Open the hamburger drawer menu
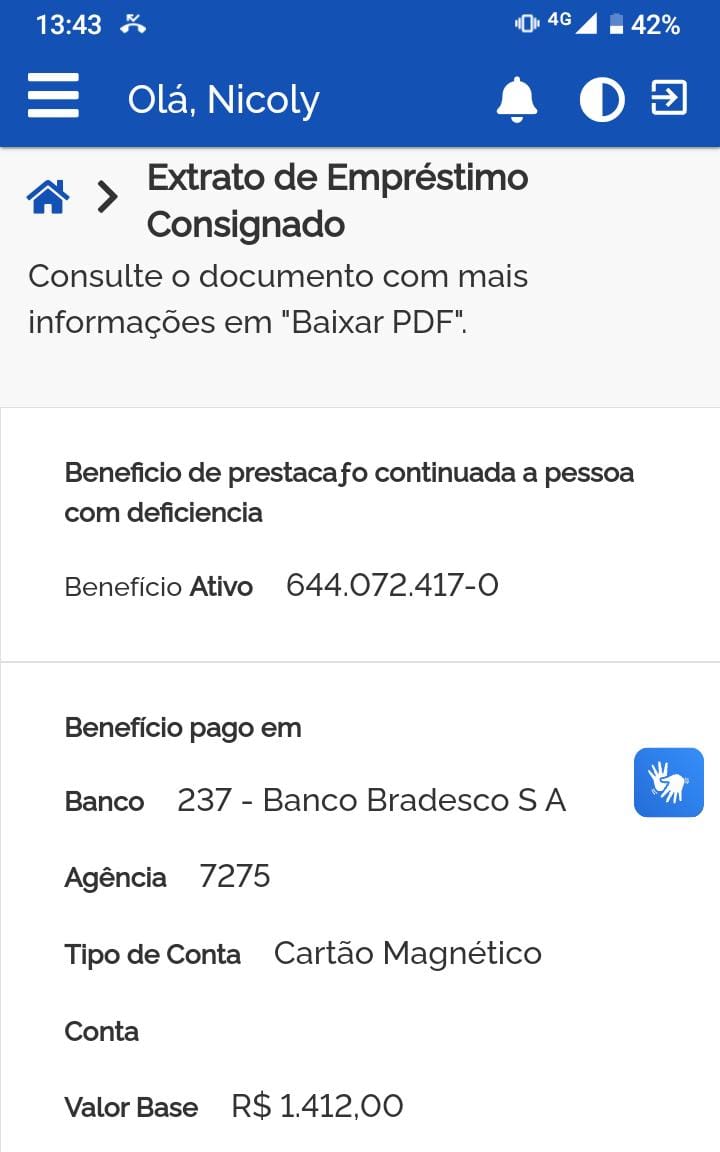This screenshot has width=720, height=1152. point(53,96)
